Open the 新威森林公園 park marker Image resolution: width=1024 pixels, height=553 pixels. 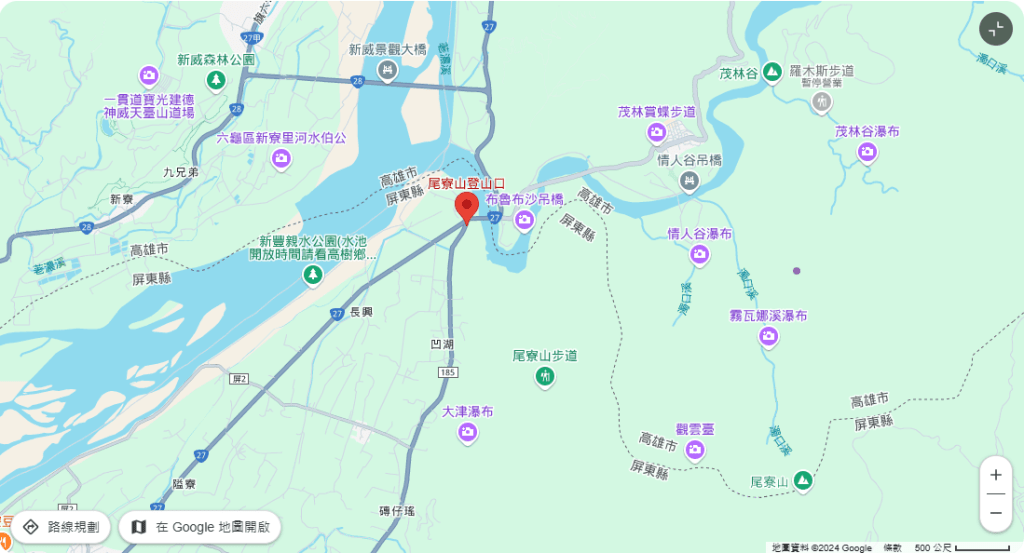pos(215,80)
